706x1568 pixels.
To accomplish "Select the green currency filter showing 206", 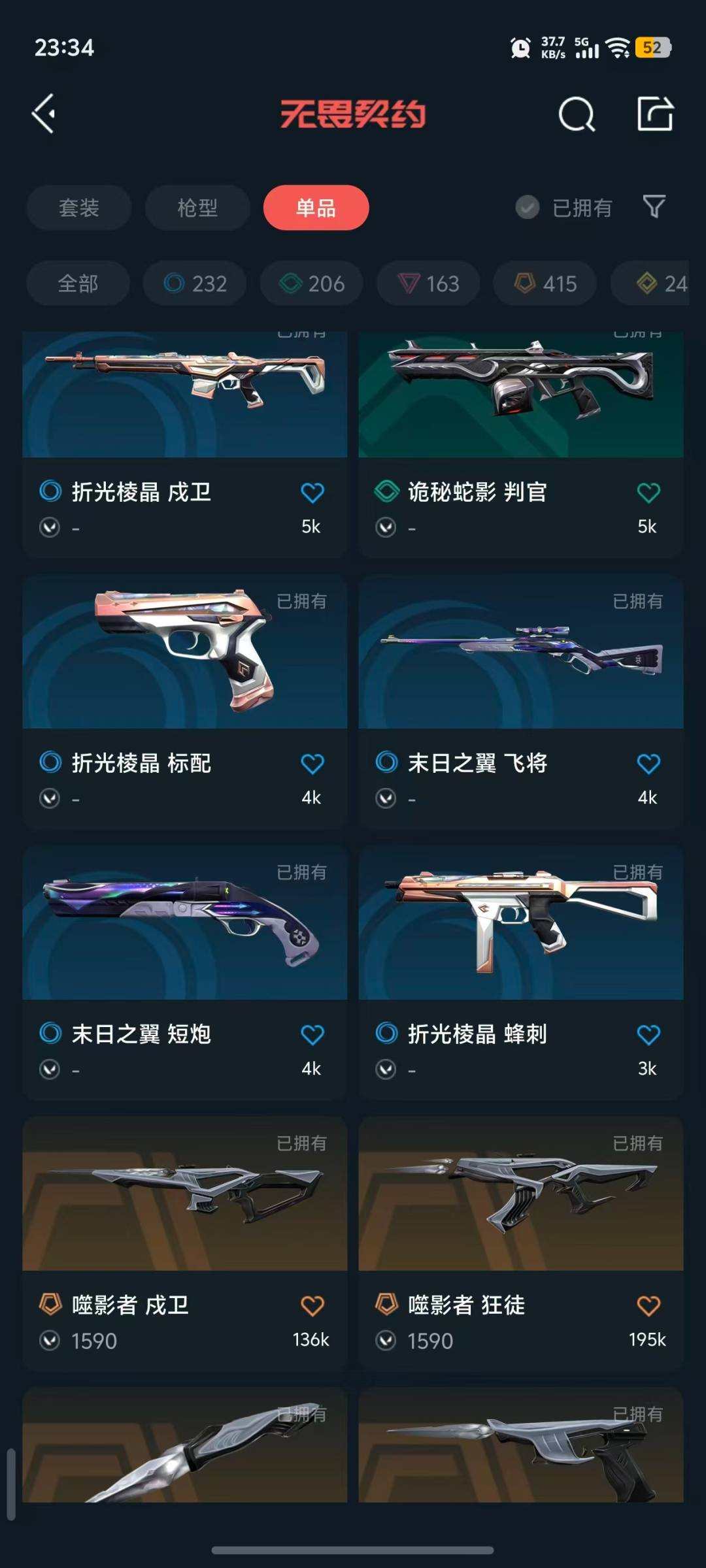I will (311, 283).
